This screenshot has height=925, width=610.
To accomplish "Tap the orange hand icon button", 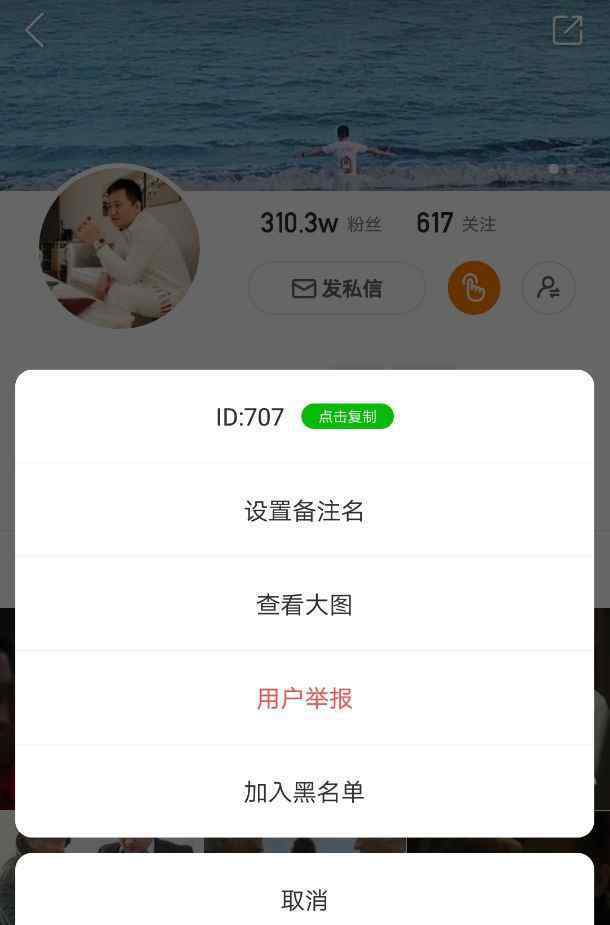I will click(474, 288).
